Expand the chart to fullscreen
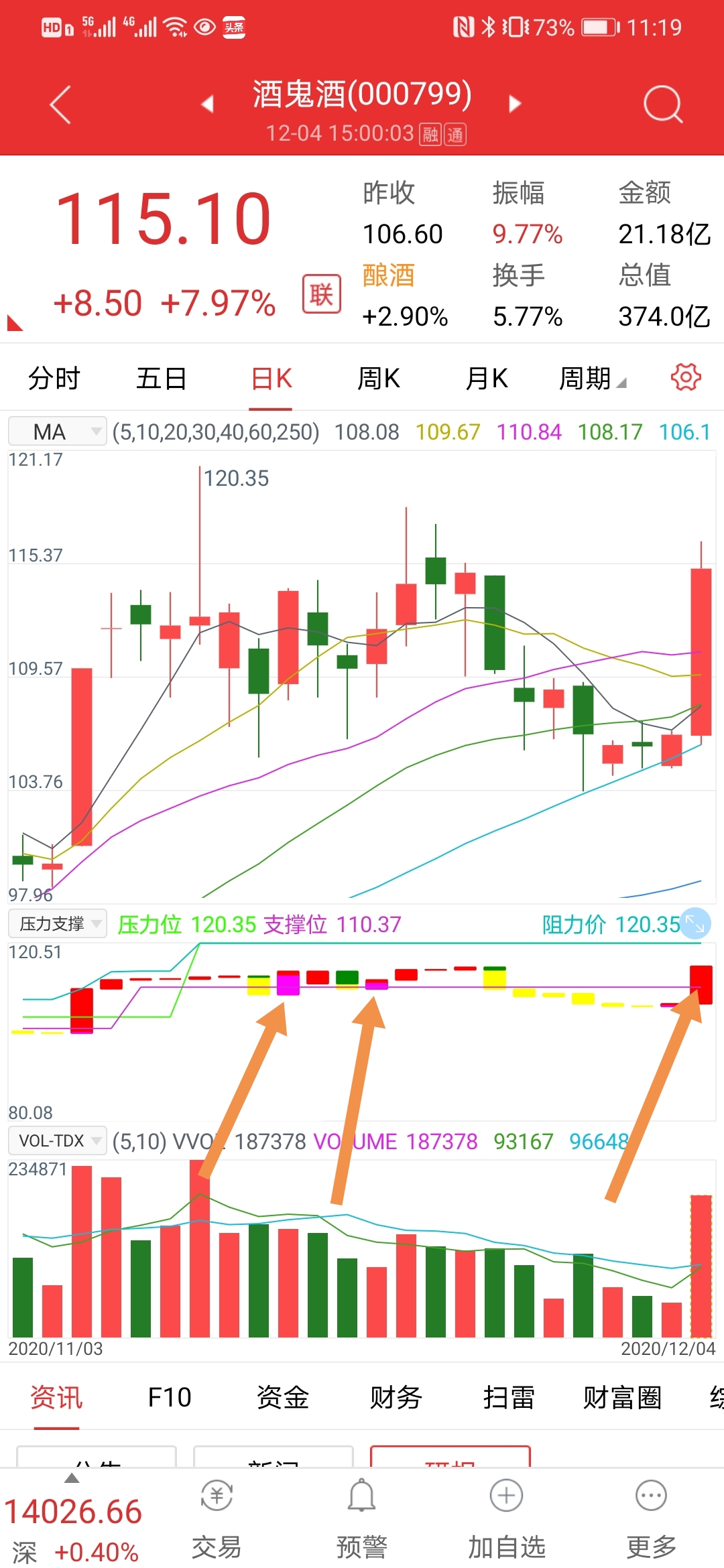The width and height of the screenshot is (724, 1568). pos(695,924)
